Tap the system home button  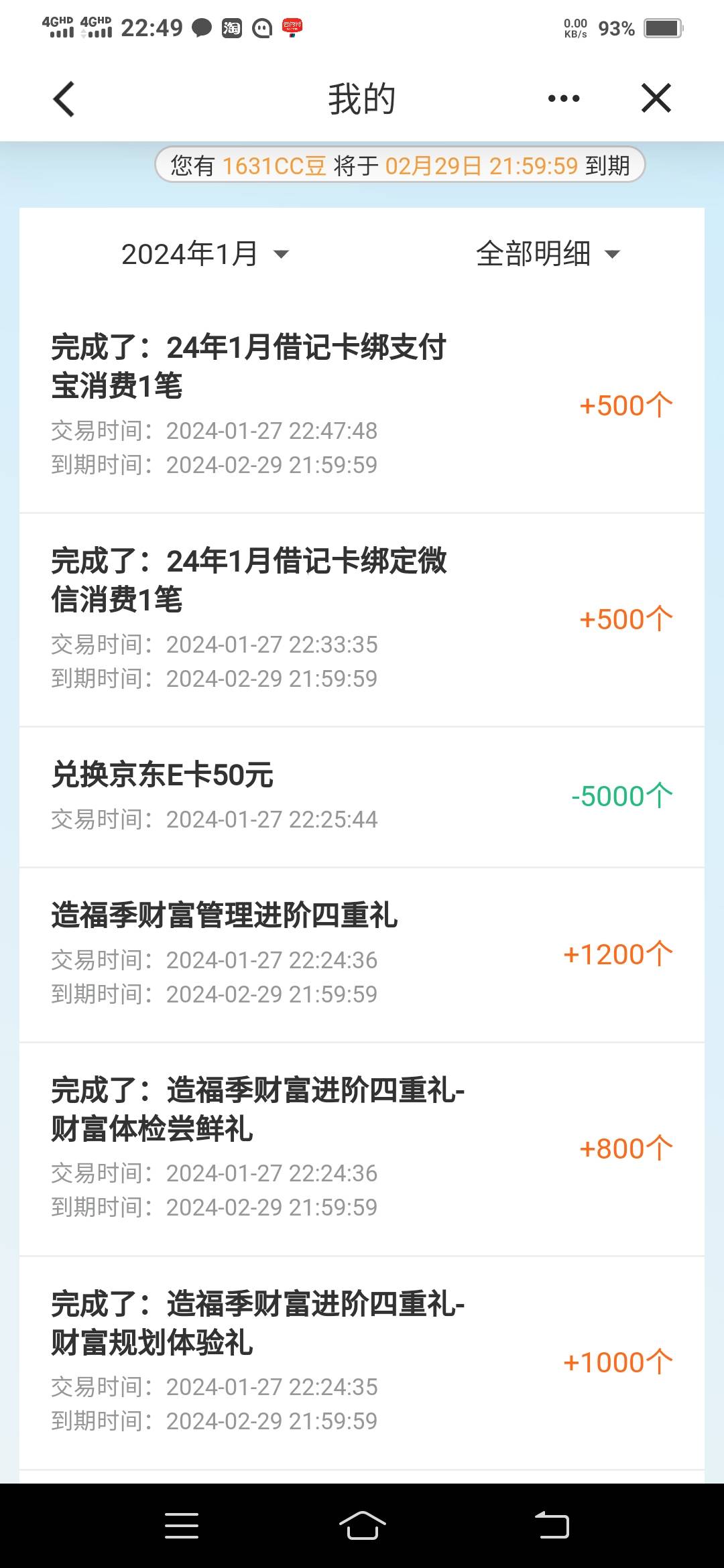(362, 1526)
